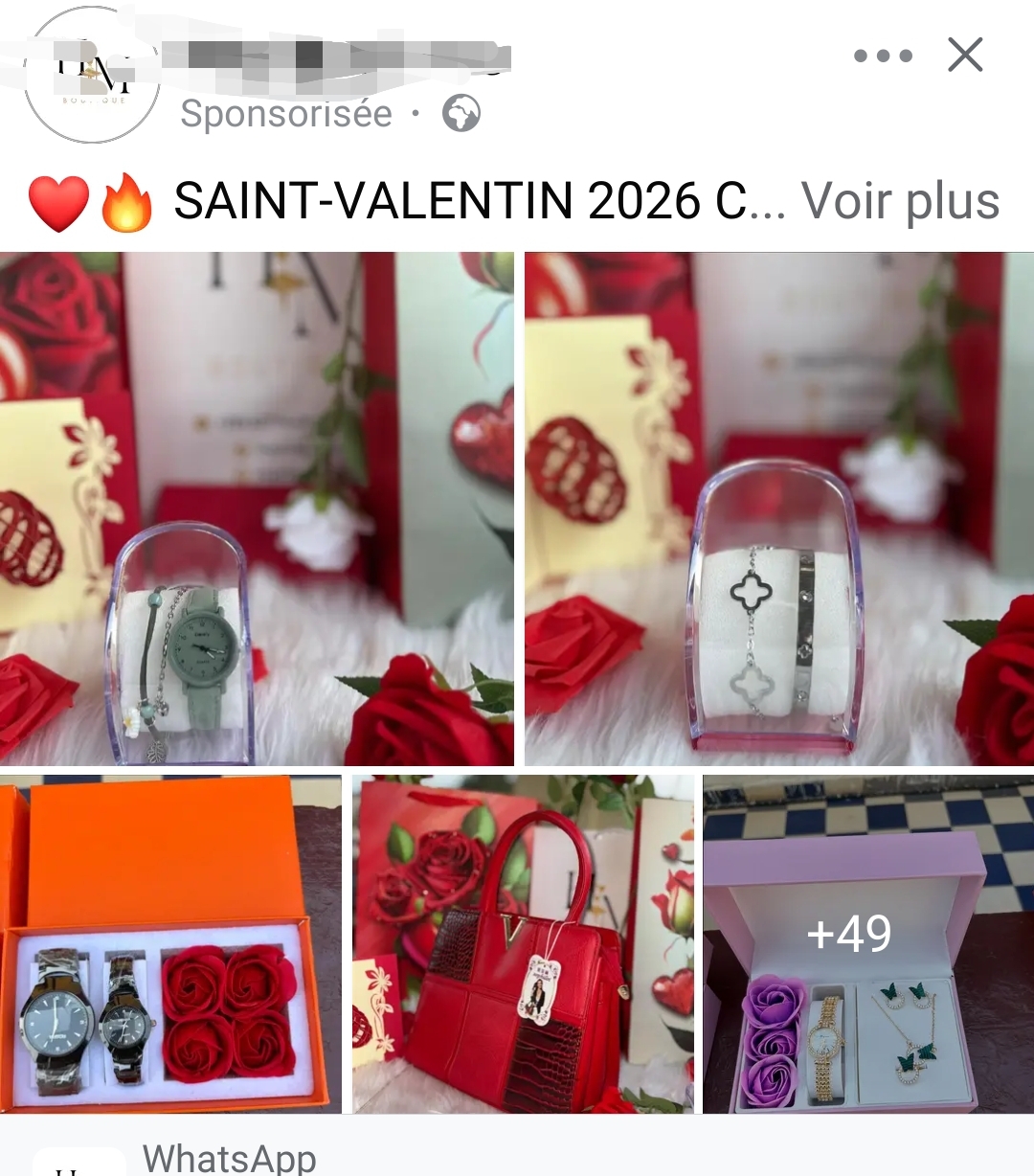Open the orange box couple watches photo
Screen dimensions: 1034x1176
[x=170, y=944]
